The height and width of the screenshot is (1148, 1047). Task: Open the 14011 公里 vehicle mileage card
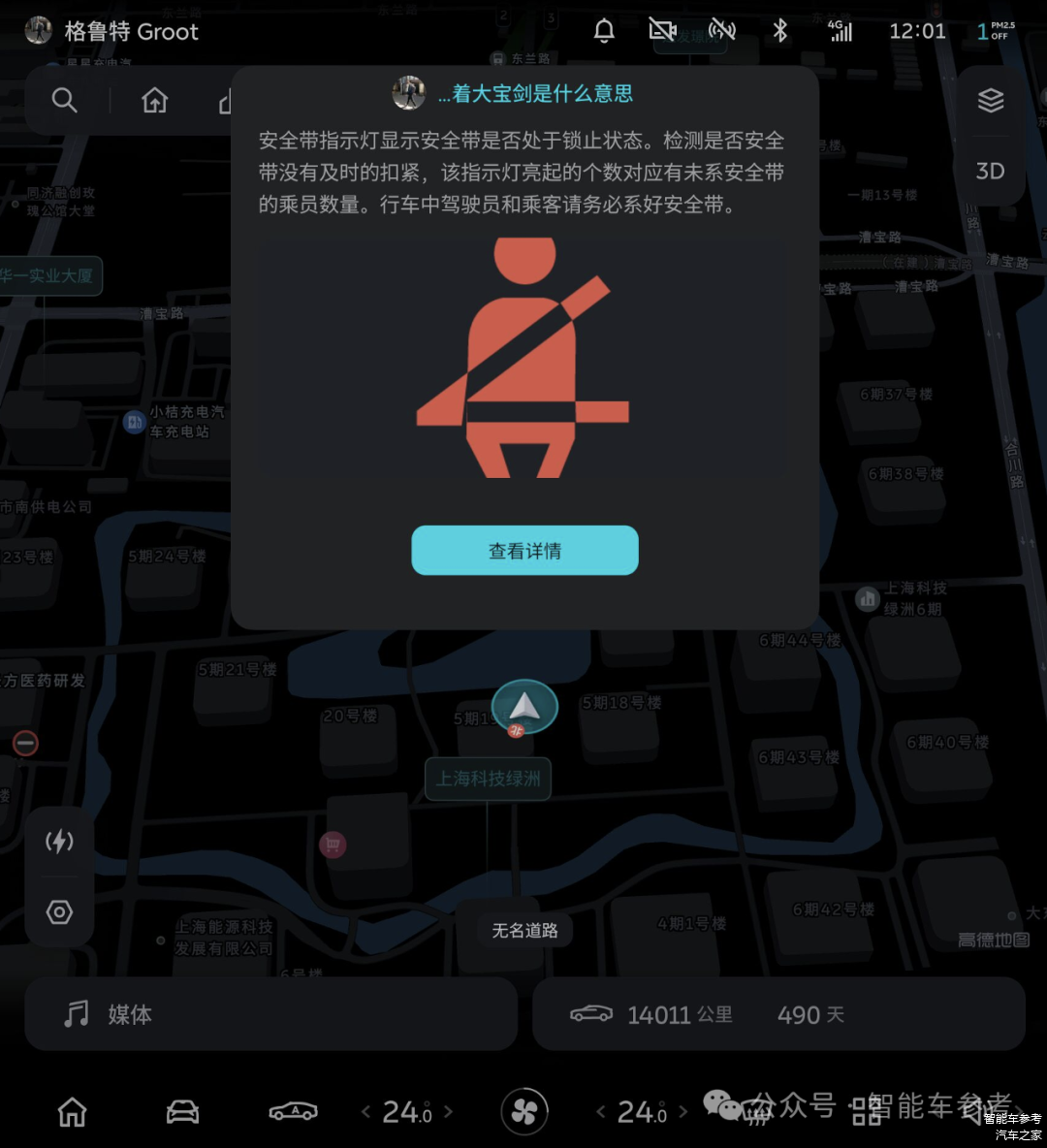pyautogui.click(x=778, y=1014)
